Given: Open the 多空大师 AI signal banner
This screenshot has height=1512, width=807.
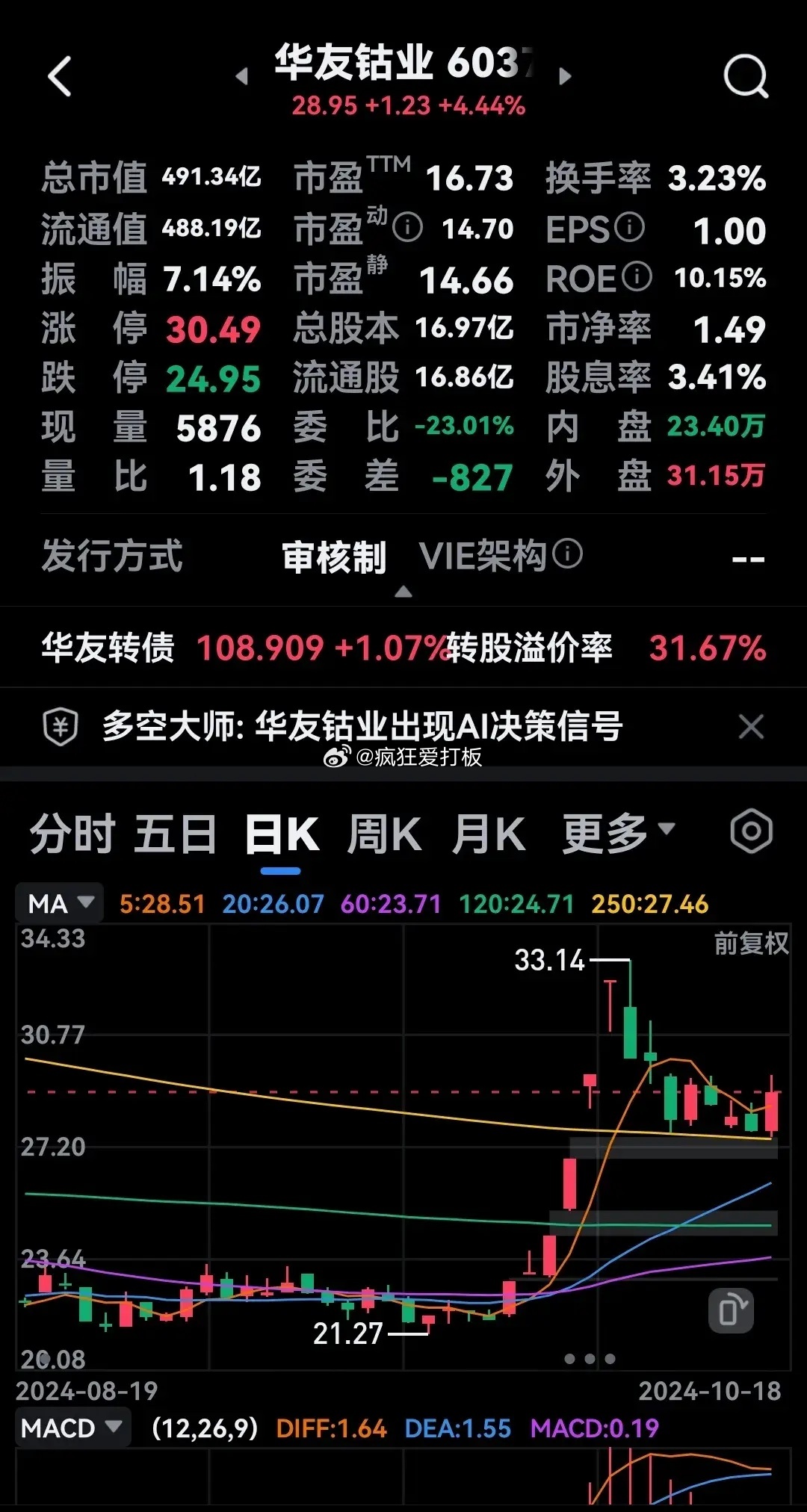Looking at the screenshot, I should click(x=362, y=726).
